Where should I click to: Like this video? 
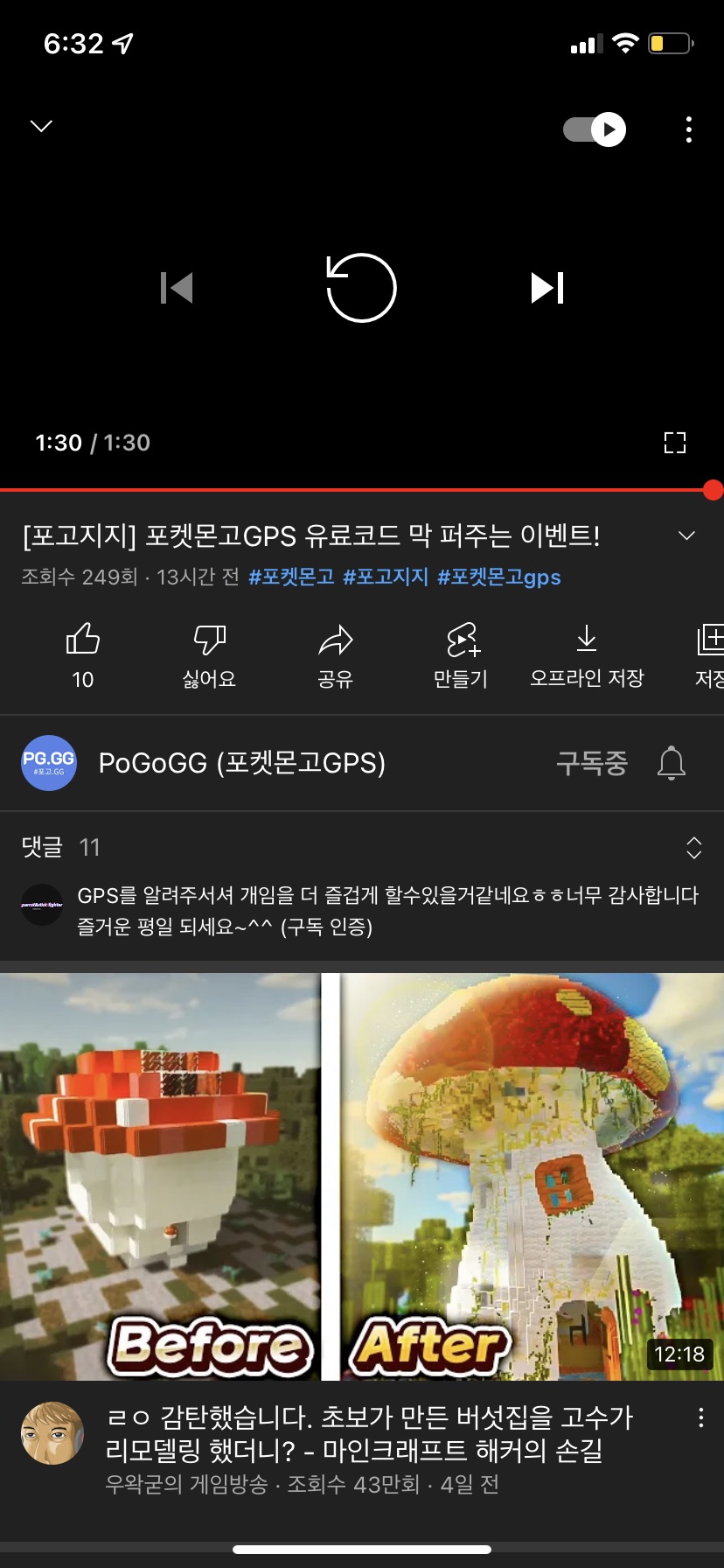[x=83, y=654]
